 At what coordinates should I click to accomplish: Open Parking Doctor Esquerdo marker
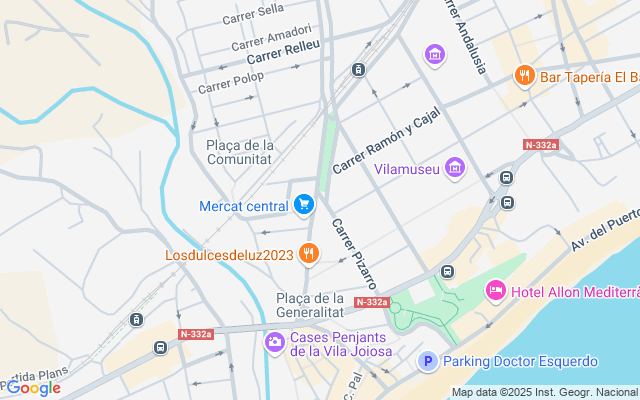pos(427,361)
